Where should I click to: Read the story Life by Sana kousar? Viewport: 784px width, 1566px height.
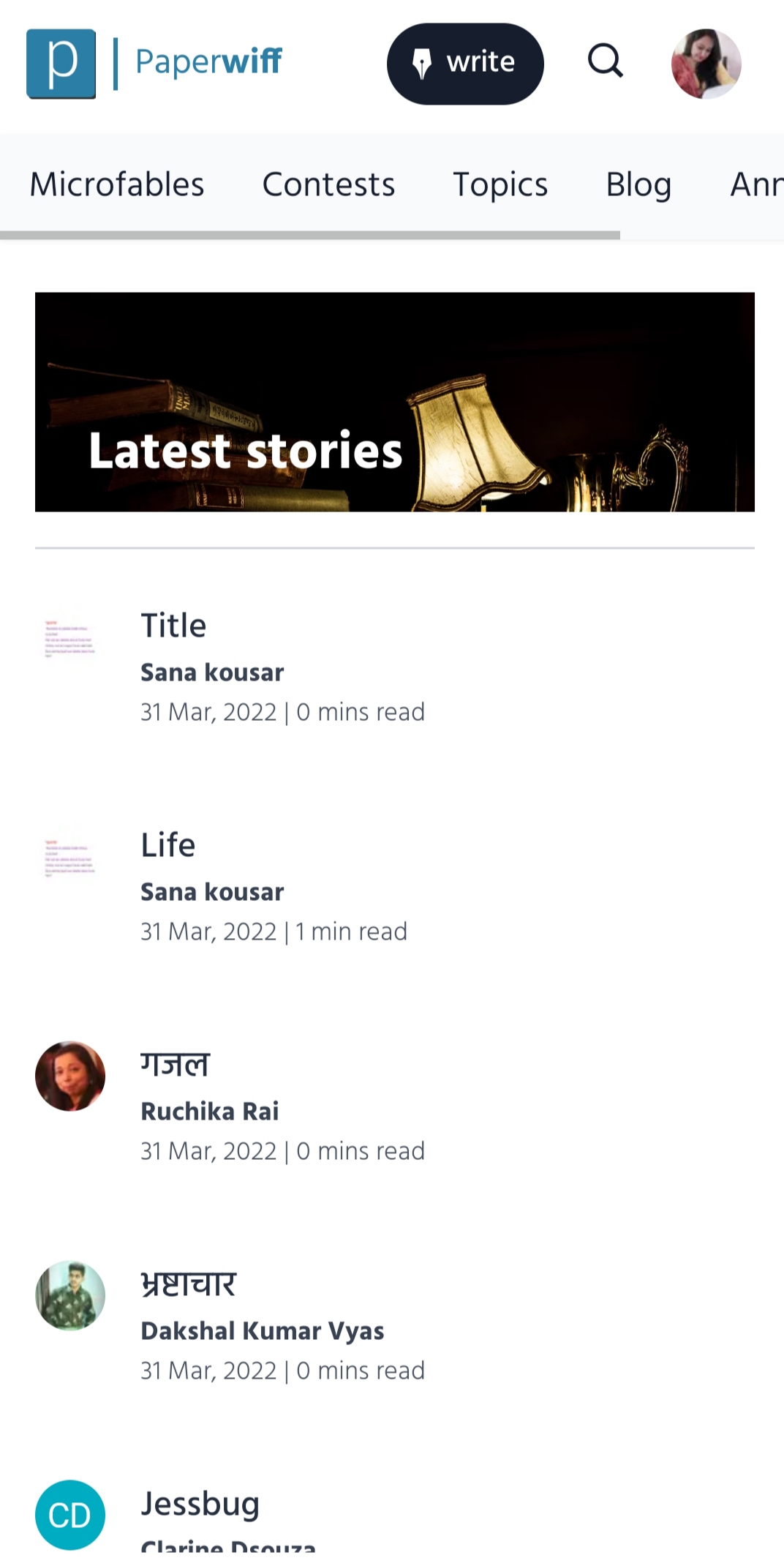(x=168, y=845)
